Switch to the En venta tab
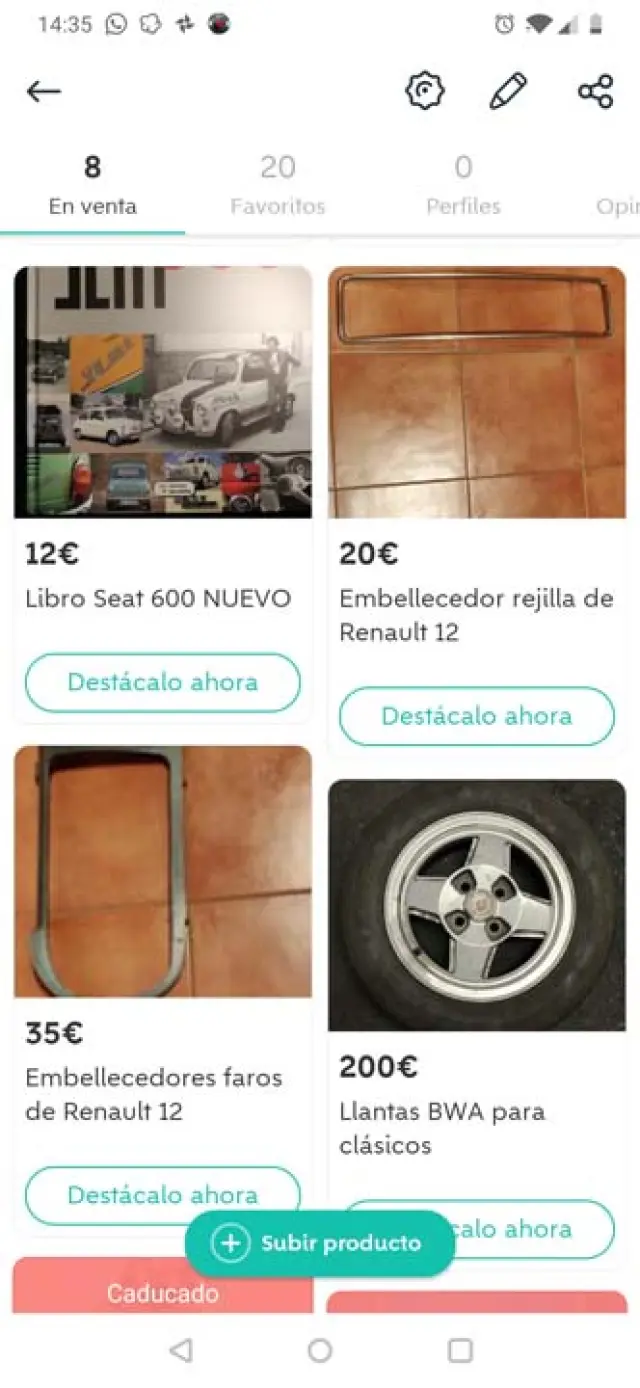Screen dimensions: 640x1388 (x=92, y=186)
